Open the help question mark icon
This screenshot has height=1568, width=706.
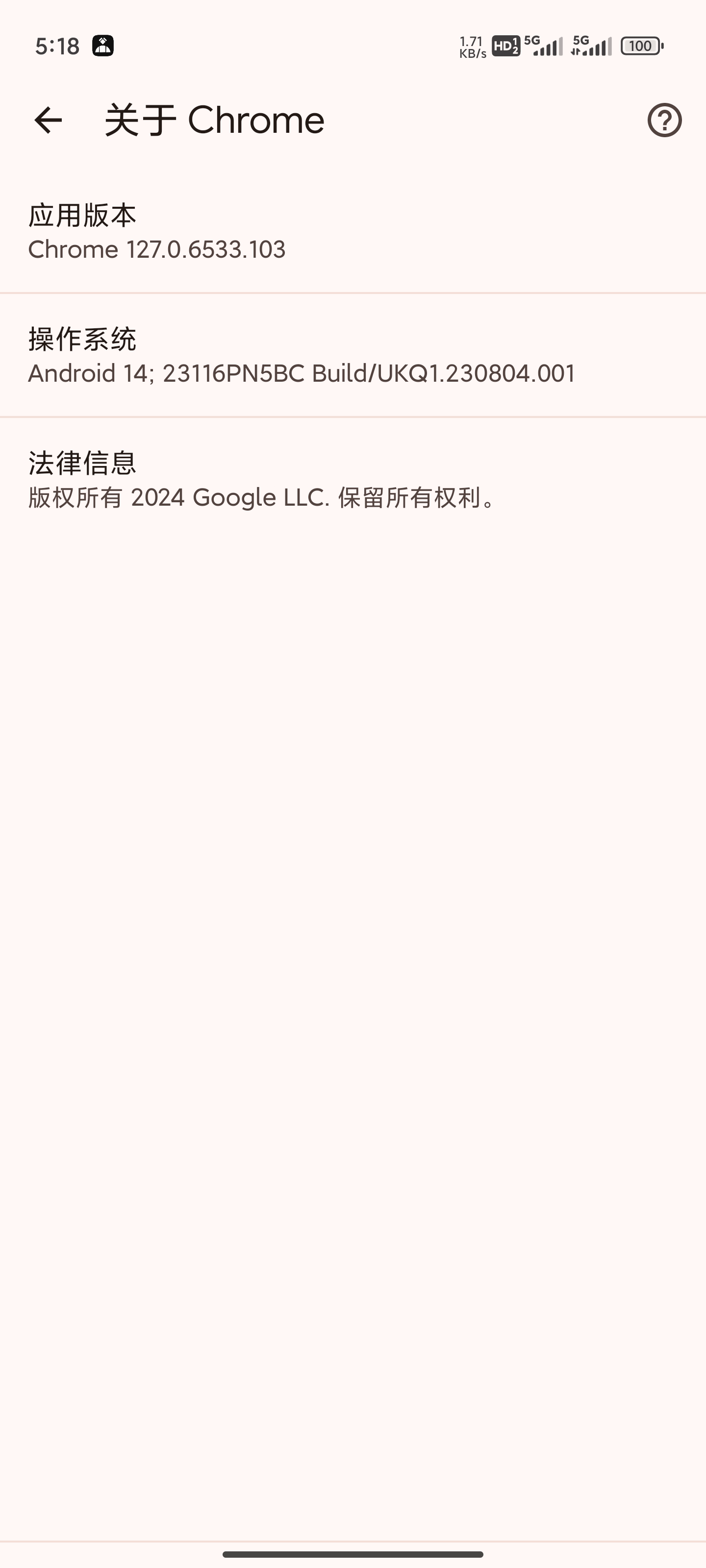(664, 120)
